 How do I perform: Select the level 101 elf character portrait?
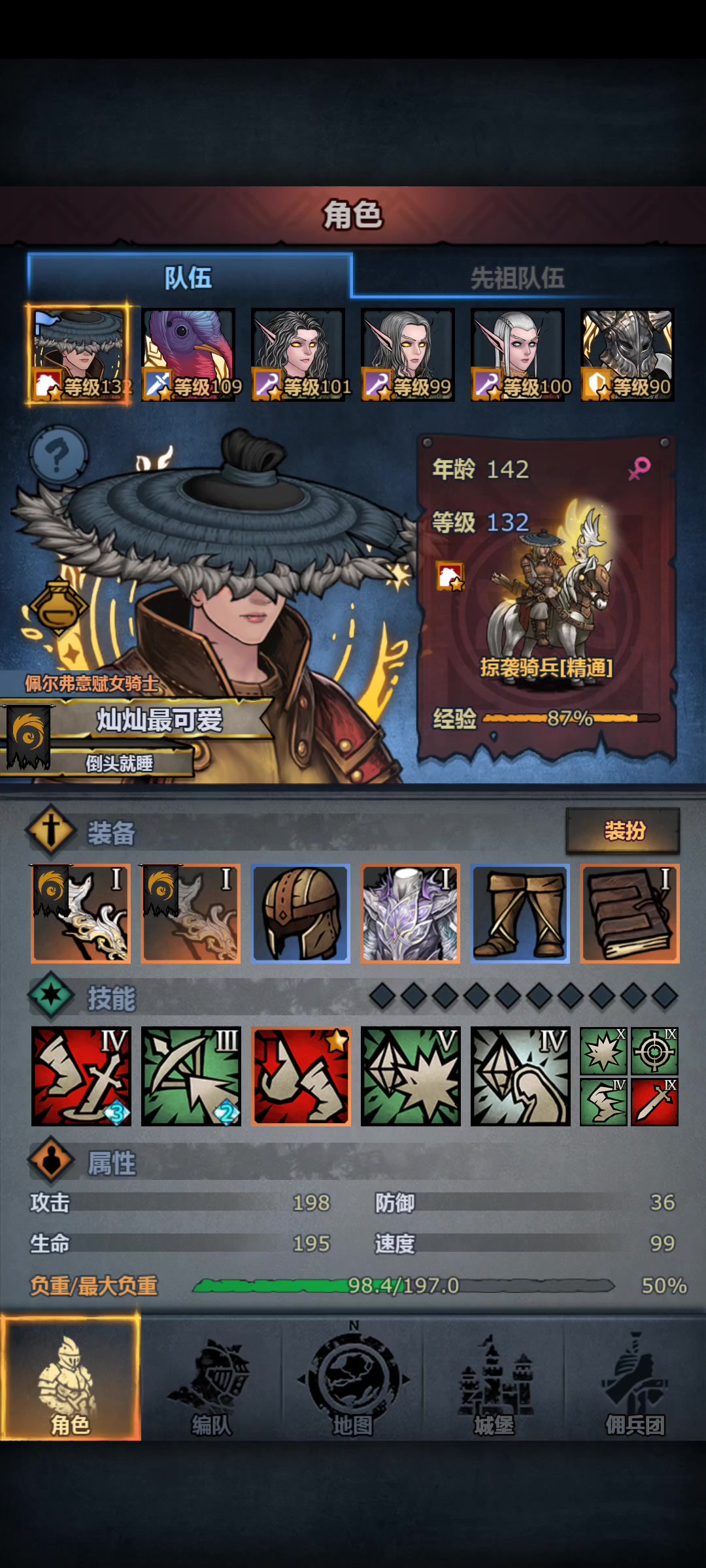(298, 355)
